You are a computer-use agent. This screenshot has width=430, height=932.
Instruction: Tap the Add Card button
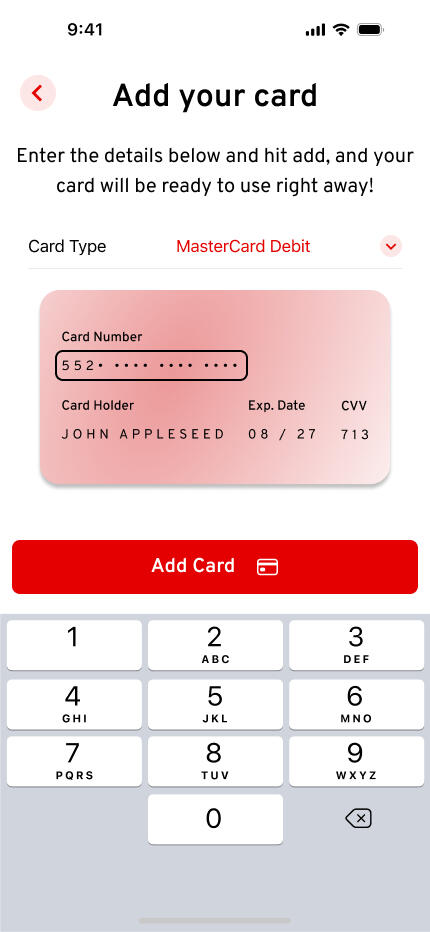215,566
